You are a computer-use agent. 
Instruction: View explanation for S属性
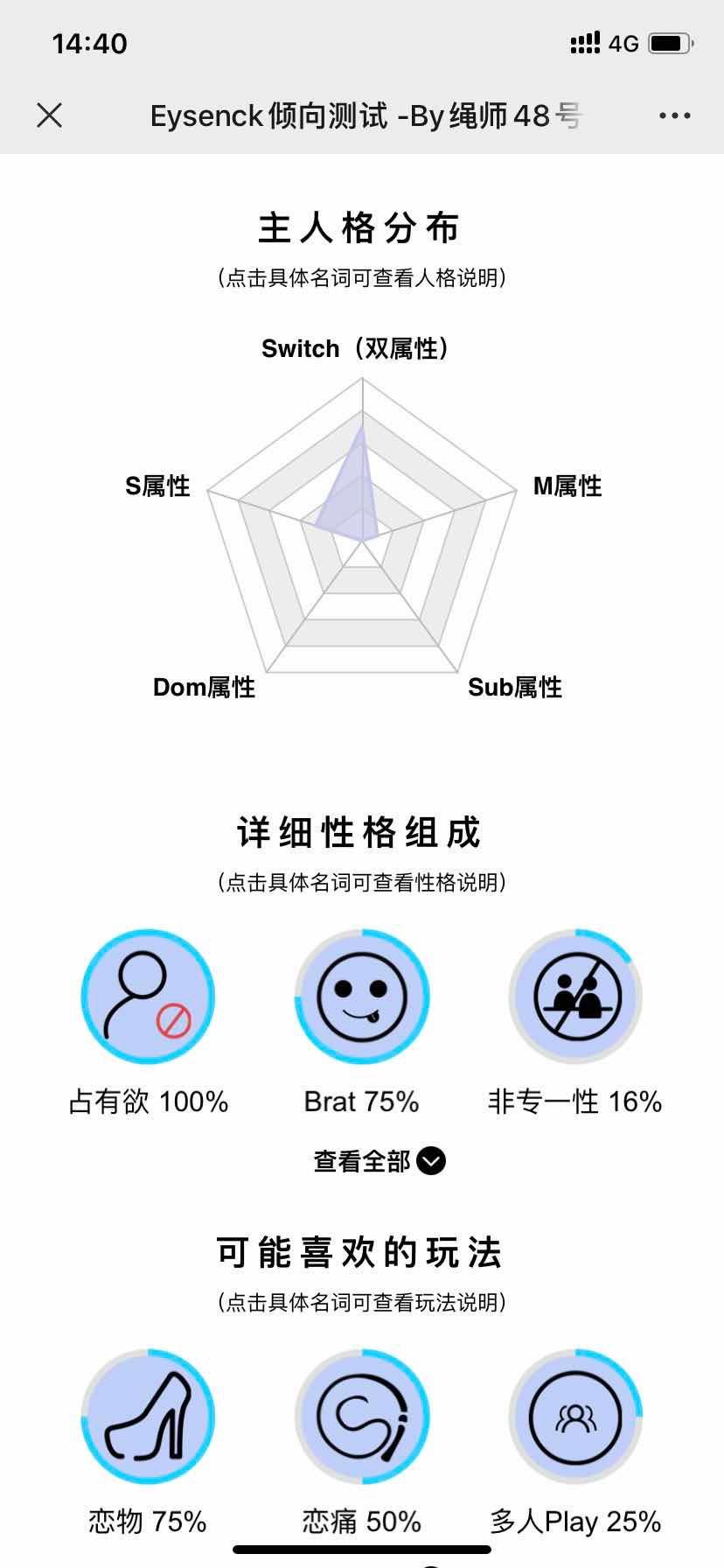coord(157,486)
